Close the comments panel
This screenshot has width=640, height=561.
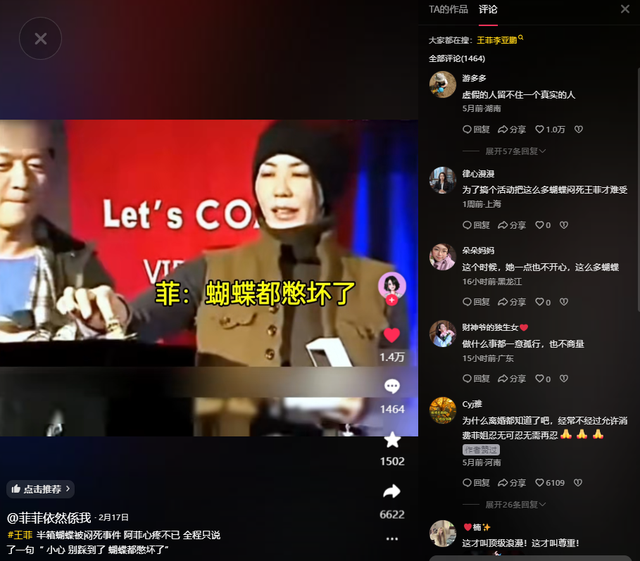(625, 10)
